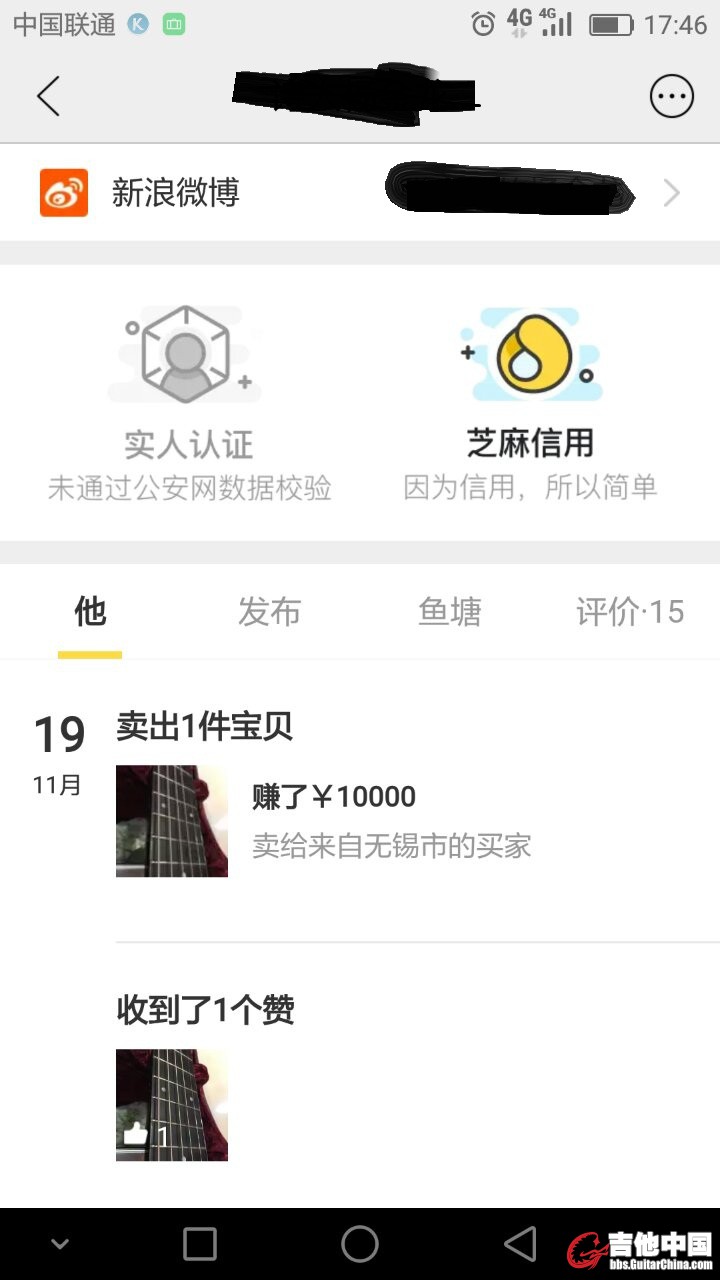The image size is (720, 1280).
Task: Switch to the 发布 tab
Action: click(x=269, y=612)
